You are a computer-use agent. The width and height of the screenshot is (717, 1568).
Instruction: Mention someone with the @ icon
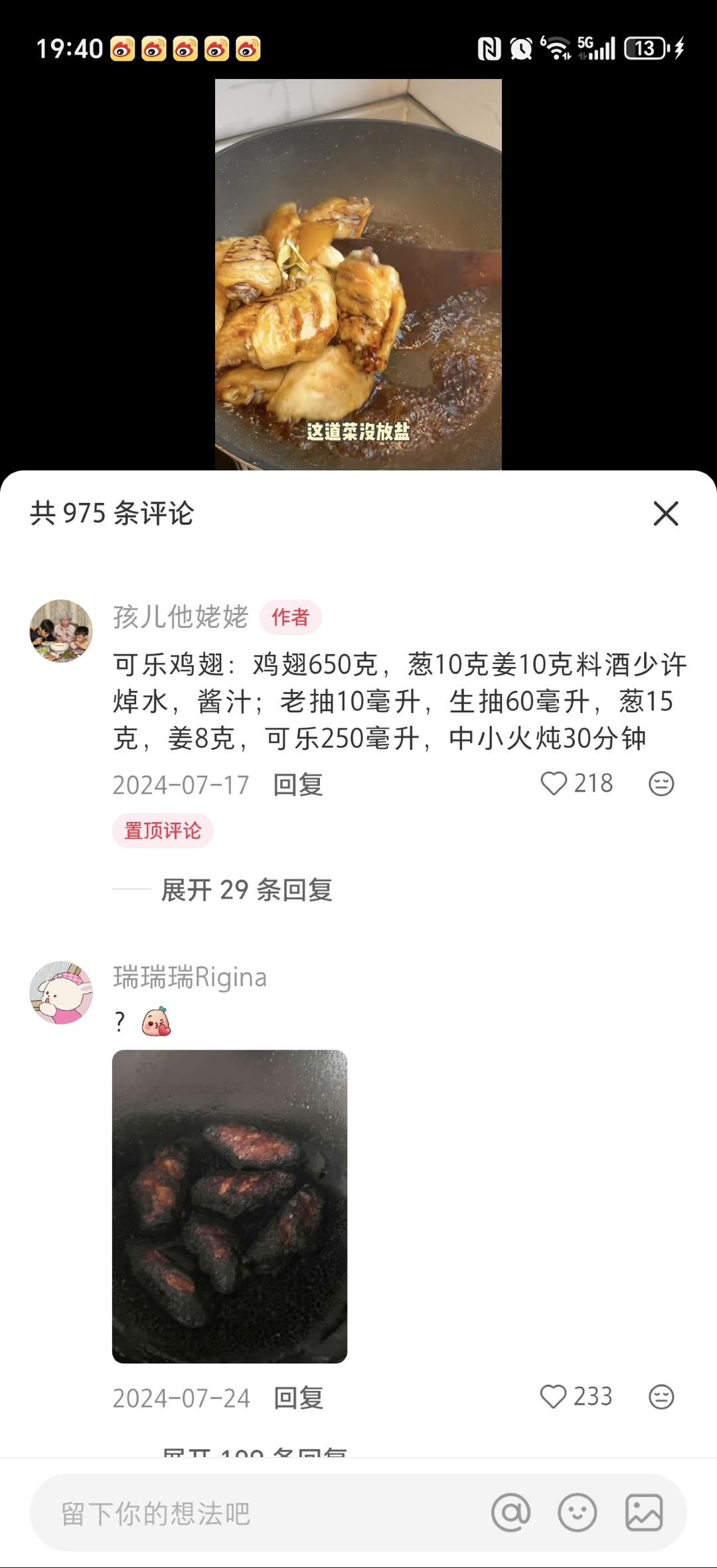click(511, 1513)
